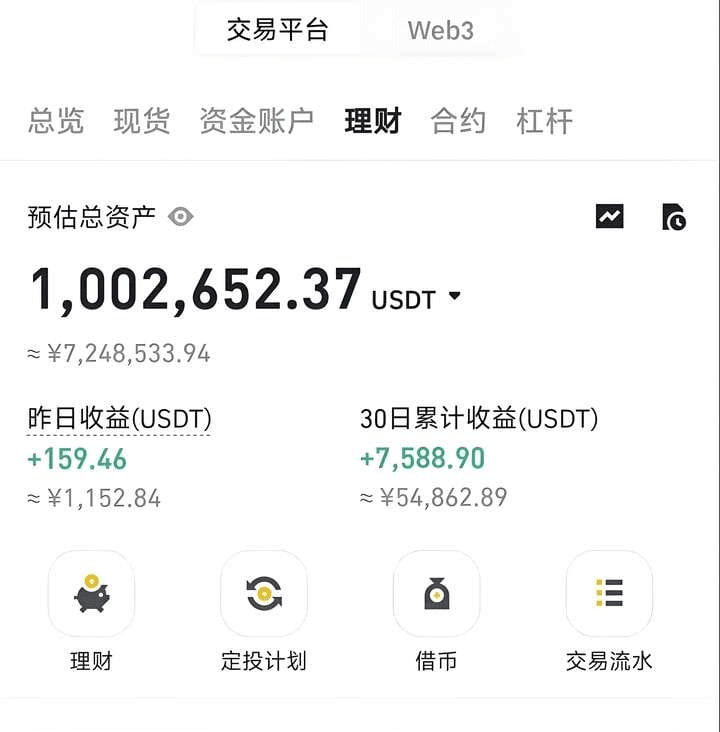720x732 pixels.
Task: Switch to the 交易平台 segment
Action: pos(277,30)
